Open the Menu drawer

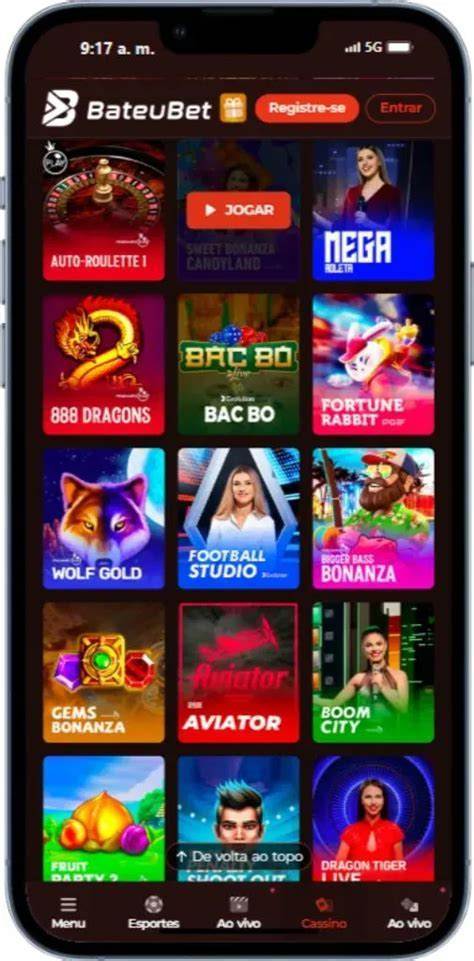[x=68, y=913]
